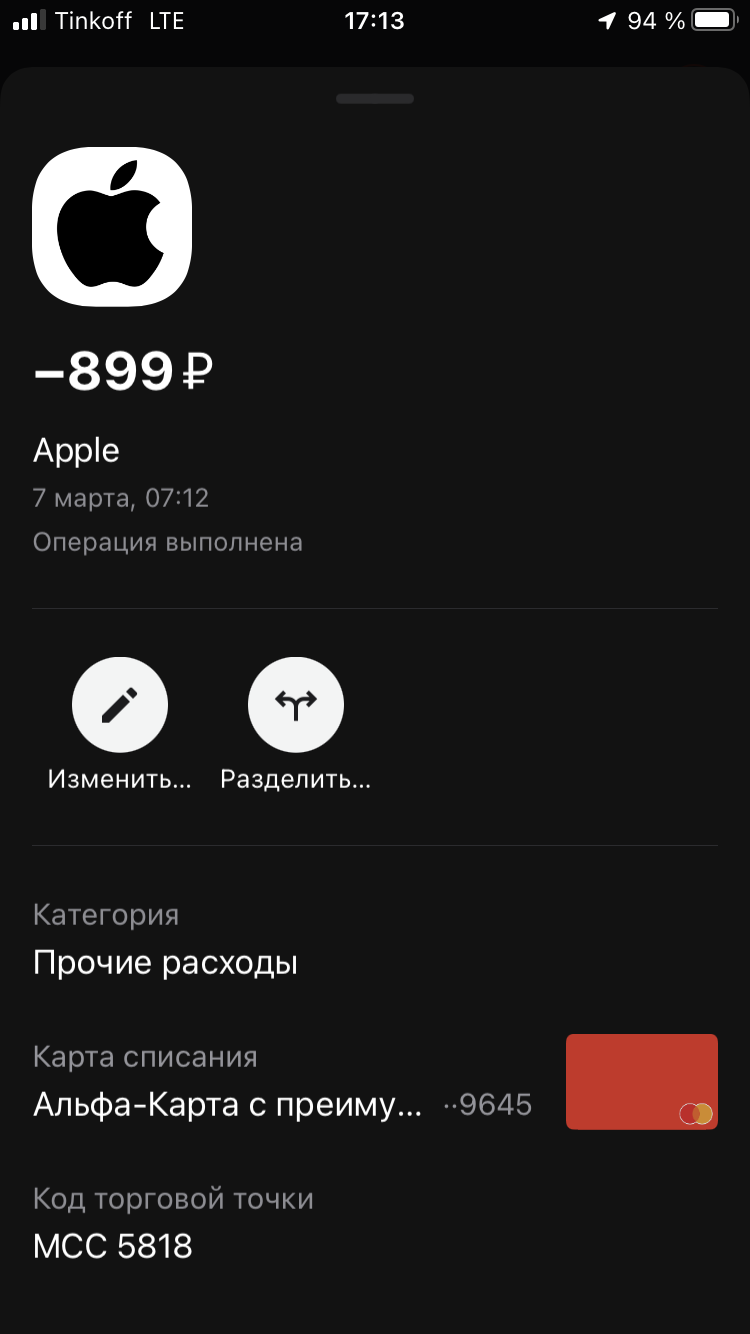Tap the Изменить pencil button
This screenshot has width=750, height=1334.
point(120,705)
